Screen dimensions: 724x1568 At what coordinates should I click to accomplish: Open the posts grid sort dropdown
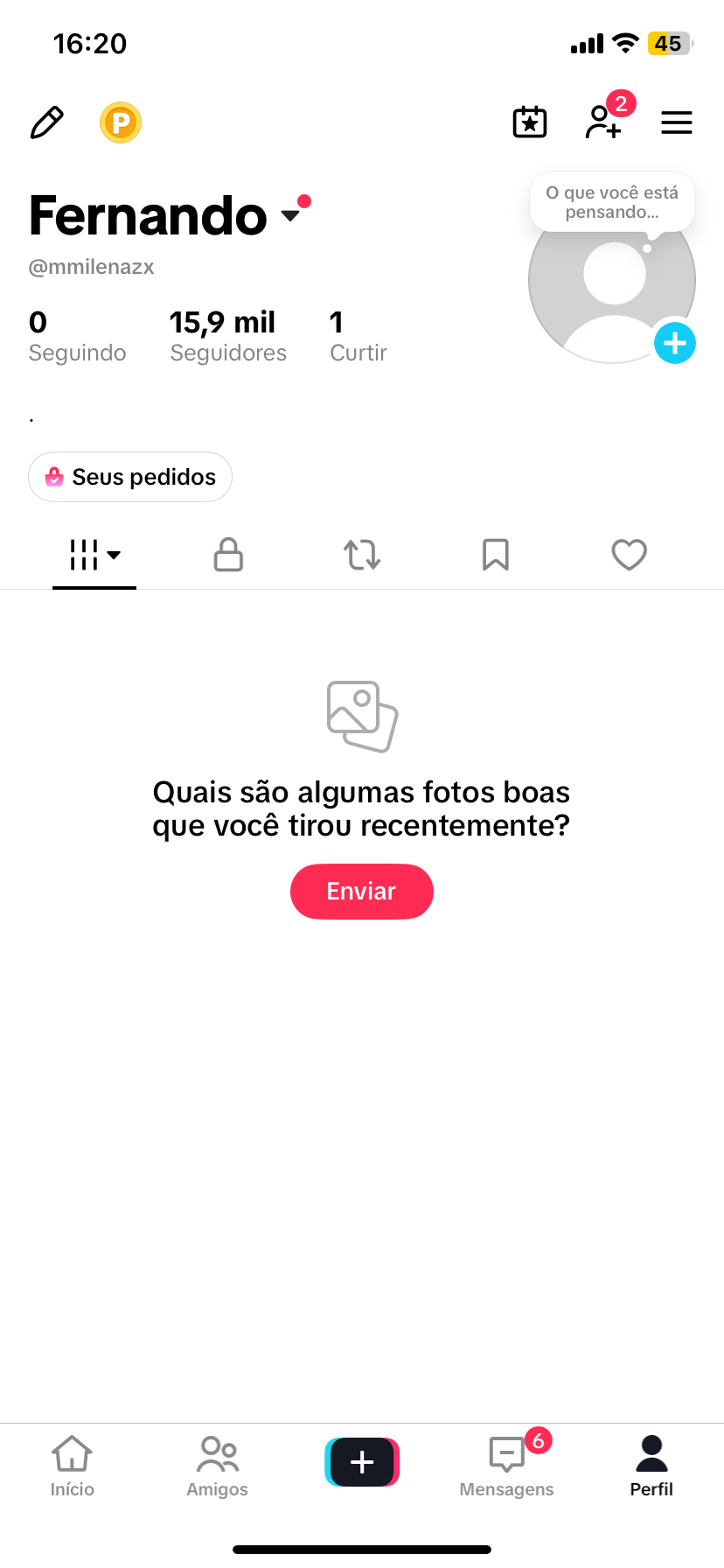coord(94,555)
